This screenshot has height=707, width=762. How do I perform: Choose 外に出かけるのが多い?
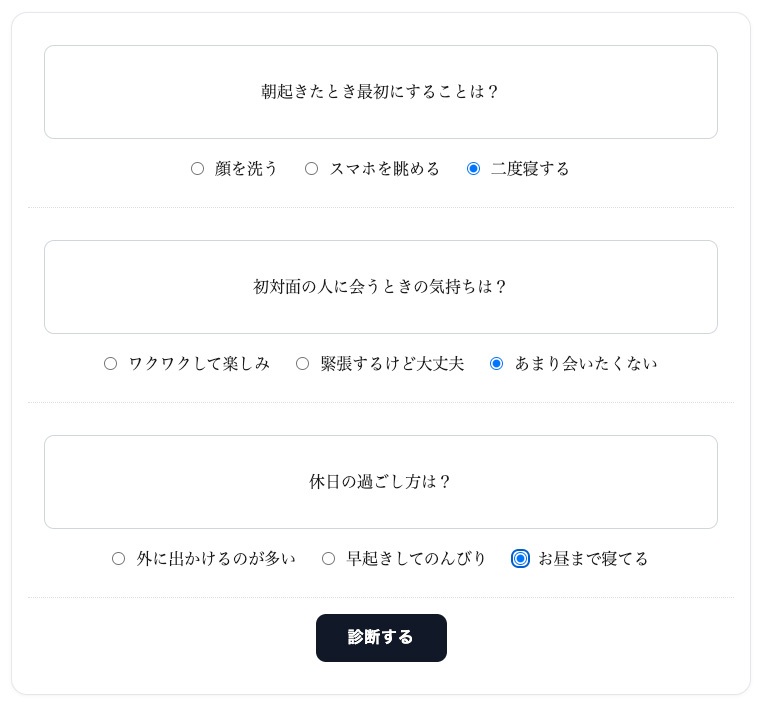119,559
